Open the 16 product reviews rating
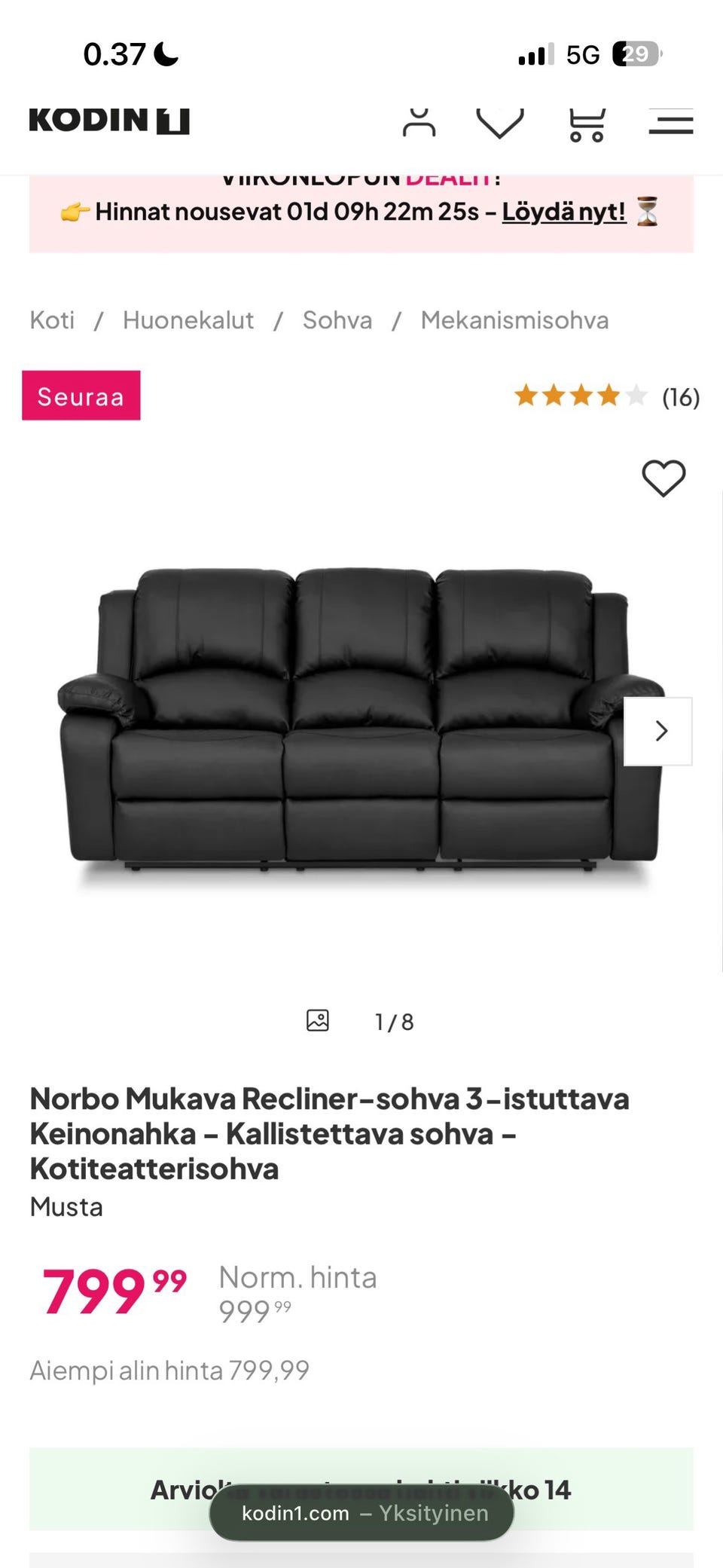This screenshot has width=723, height=1568. [x=606, y=396]
